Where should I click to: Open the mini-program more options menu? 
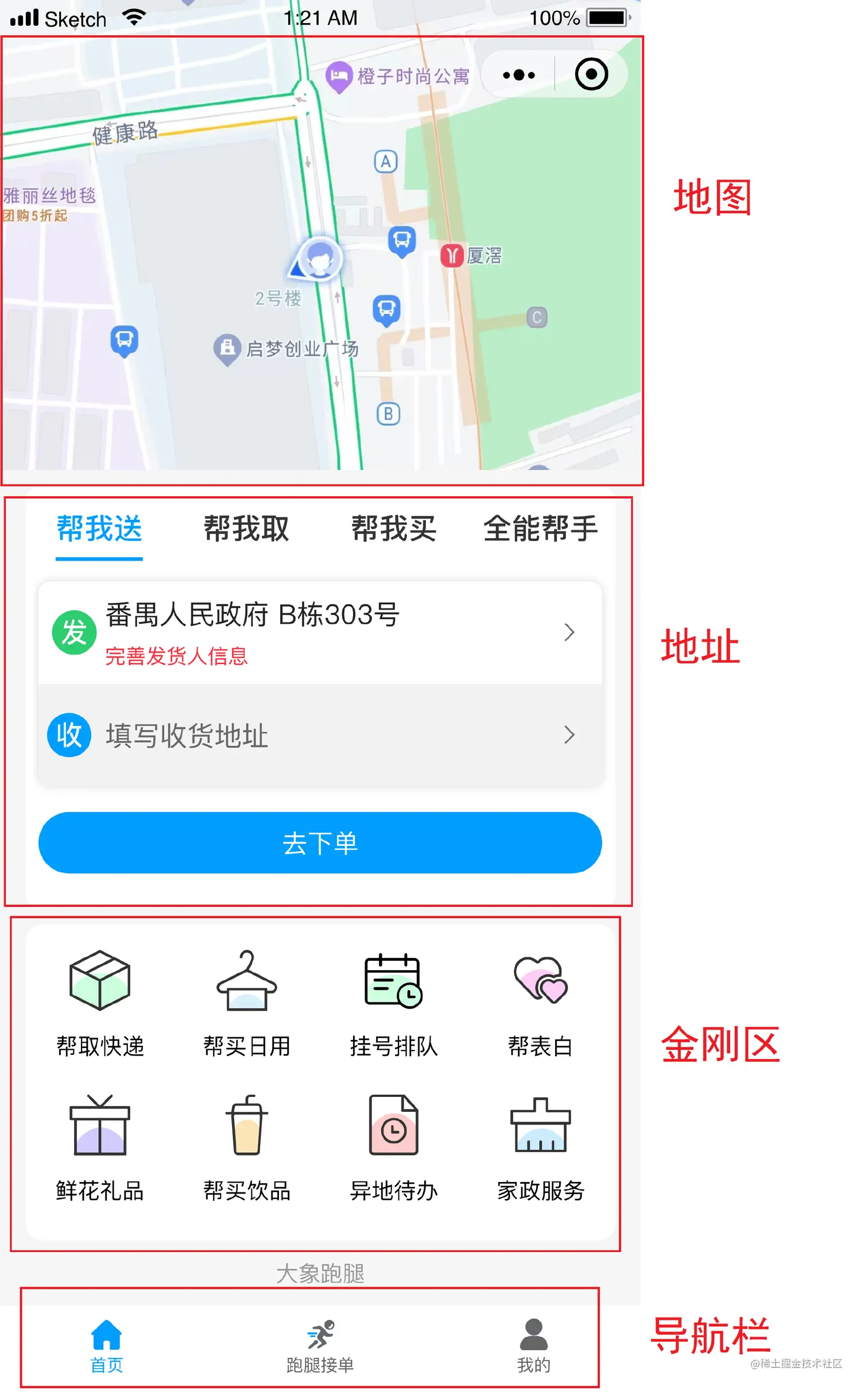coord(518,75)
